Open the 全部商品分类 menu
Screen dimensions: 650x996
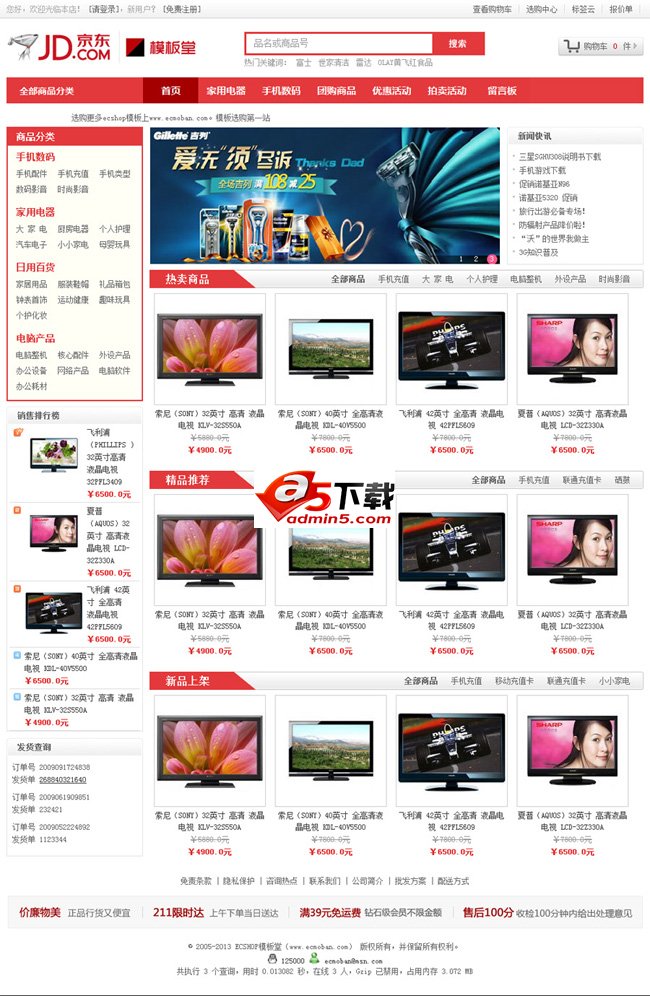46,91
